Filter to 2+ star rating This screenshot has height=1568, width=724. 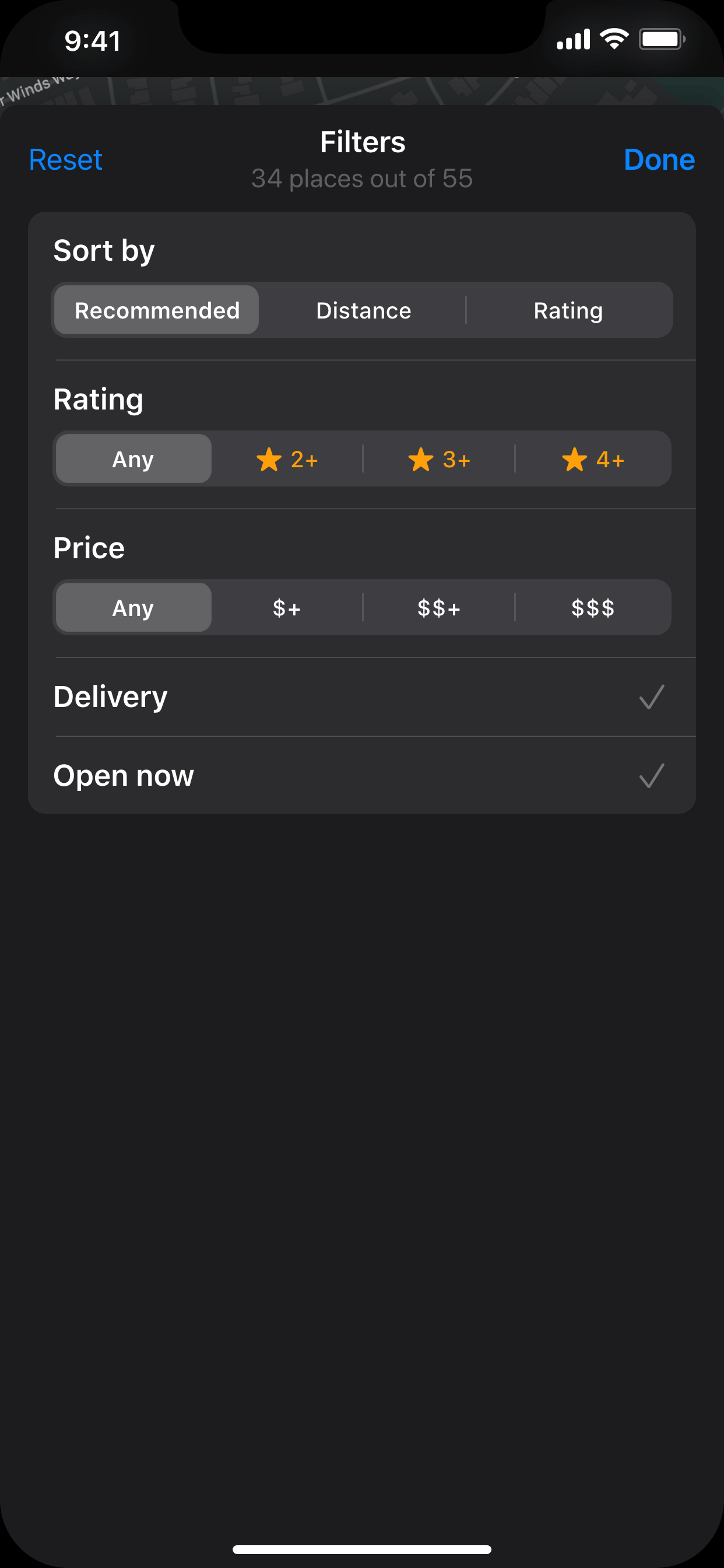287,459
